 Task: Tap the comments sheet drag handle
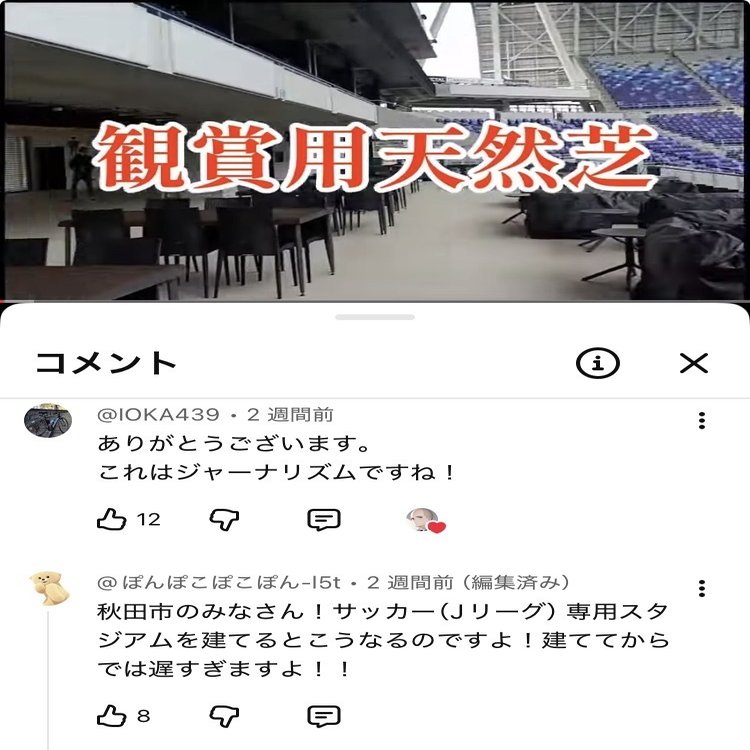coord(375,317)
